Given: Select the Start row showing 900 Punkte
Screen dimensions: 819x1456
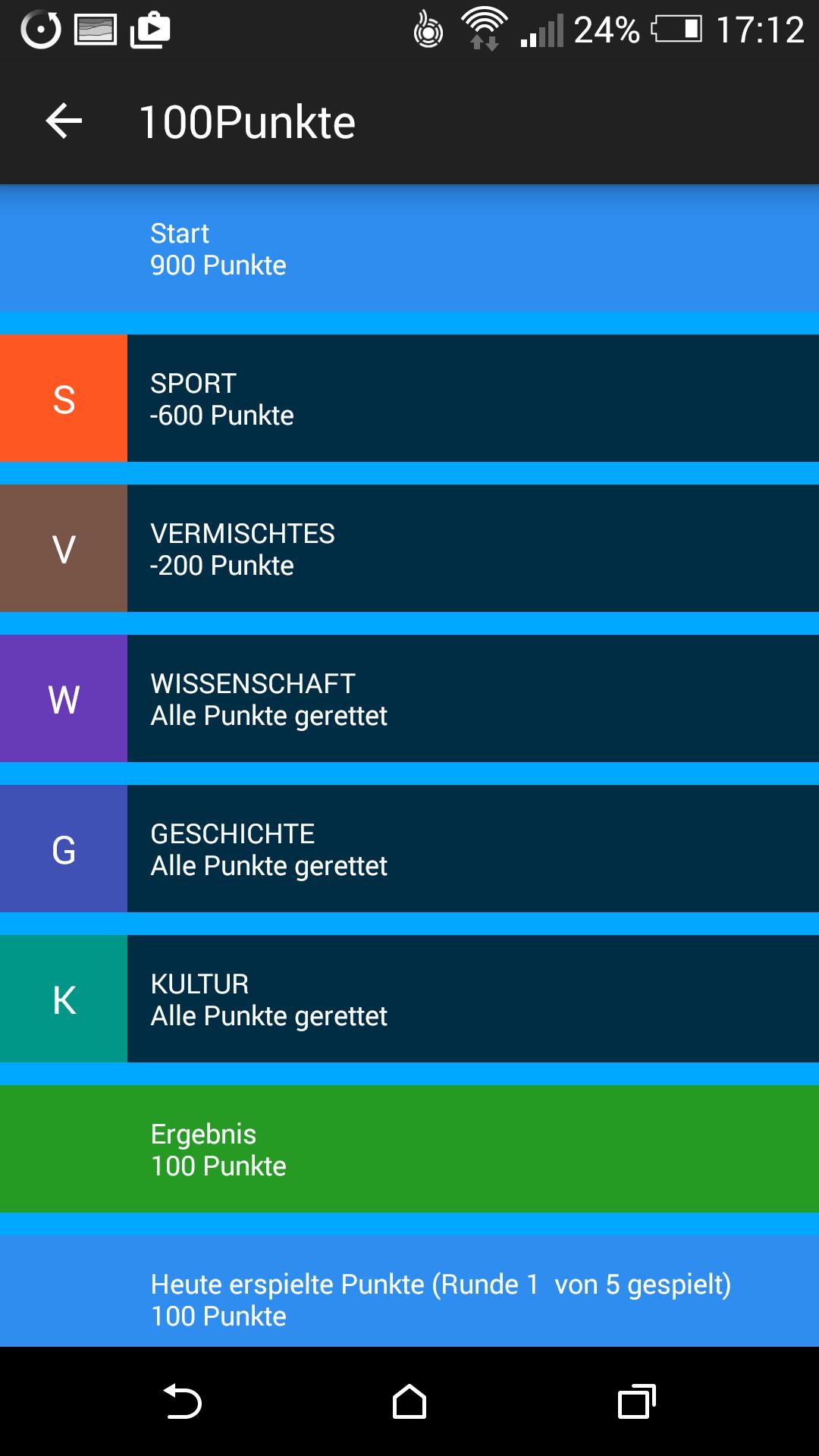Looking at the screenshot, I should pyautogui.click(x=409, y=249).
